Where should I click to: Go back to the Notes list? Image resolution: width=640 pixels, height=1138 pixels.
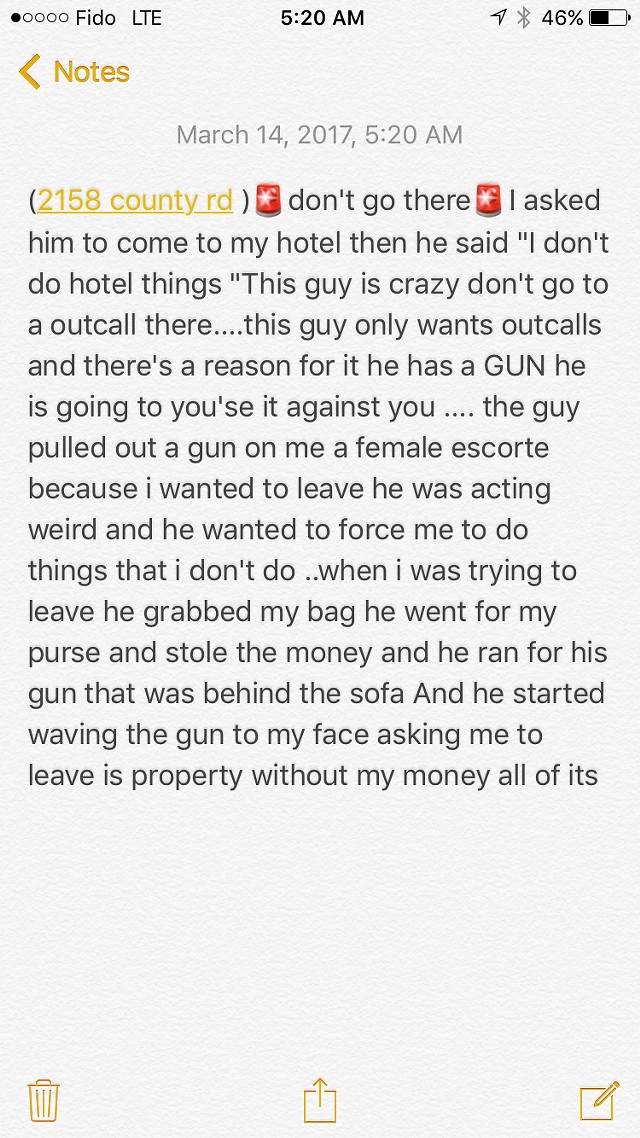(74, 72)
